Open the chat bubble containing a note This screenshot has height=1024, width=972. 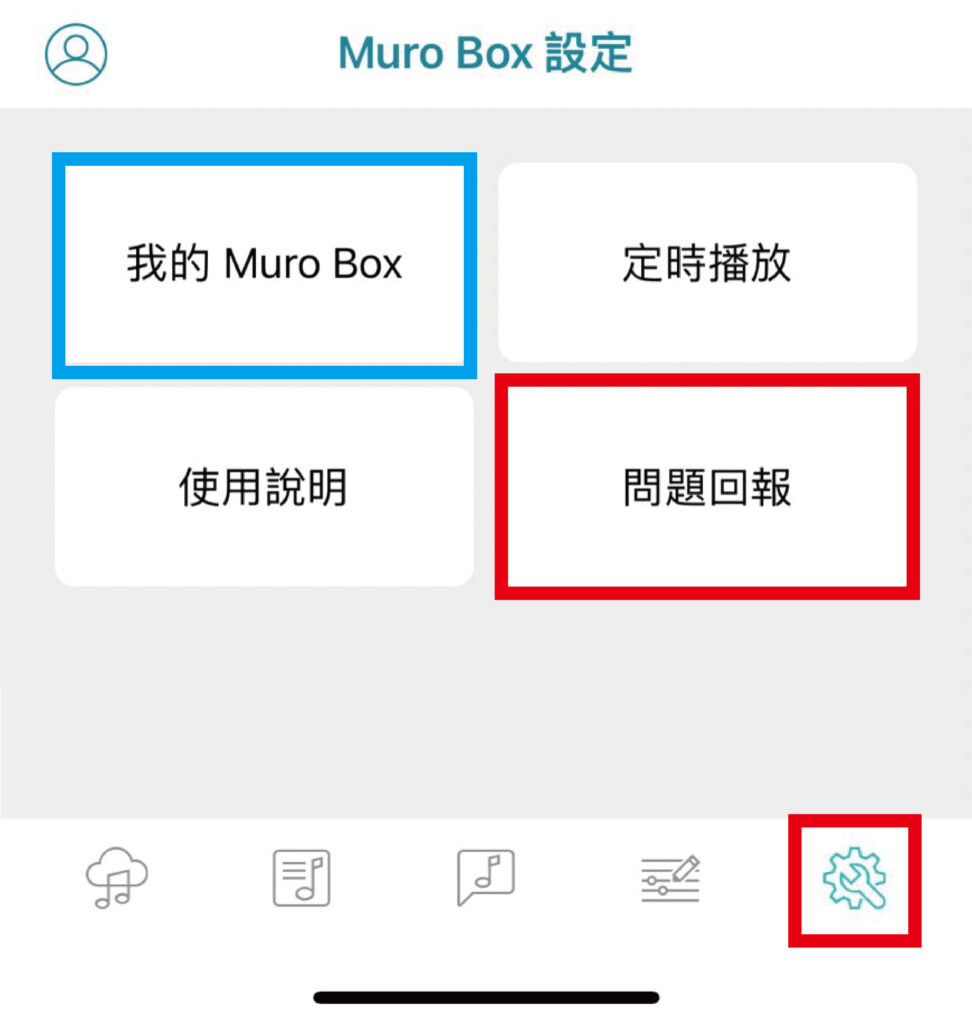tap(487, 875)
